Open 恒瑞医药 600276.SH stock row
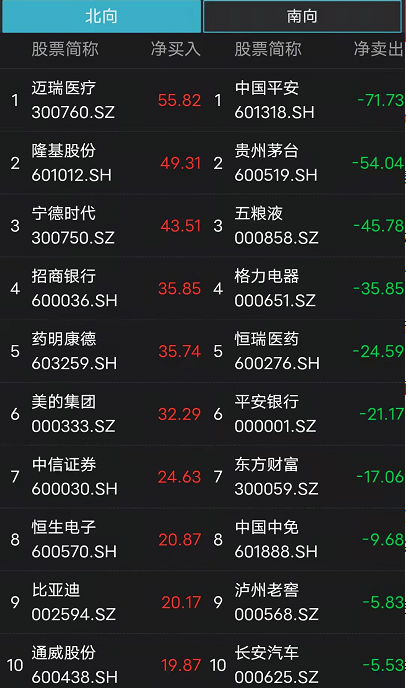 [x=304, y=351]
